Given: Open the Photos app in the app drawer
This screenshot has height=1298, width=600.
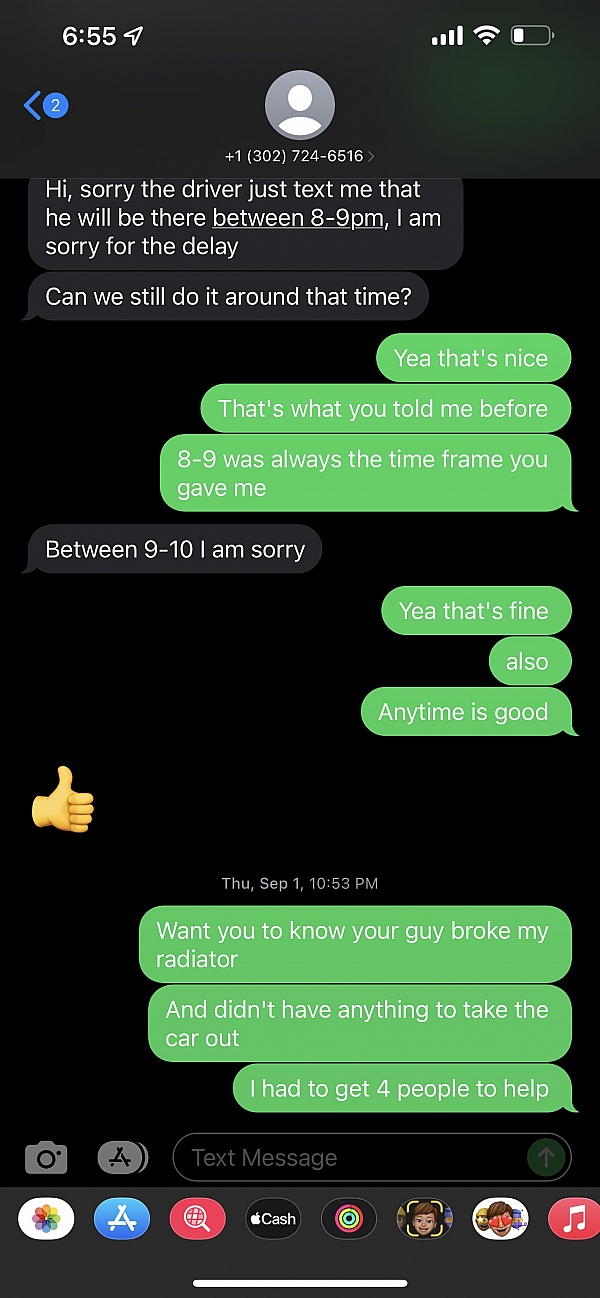Looking at the screenshot, I should point(46,1219).
